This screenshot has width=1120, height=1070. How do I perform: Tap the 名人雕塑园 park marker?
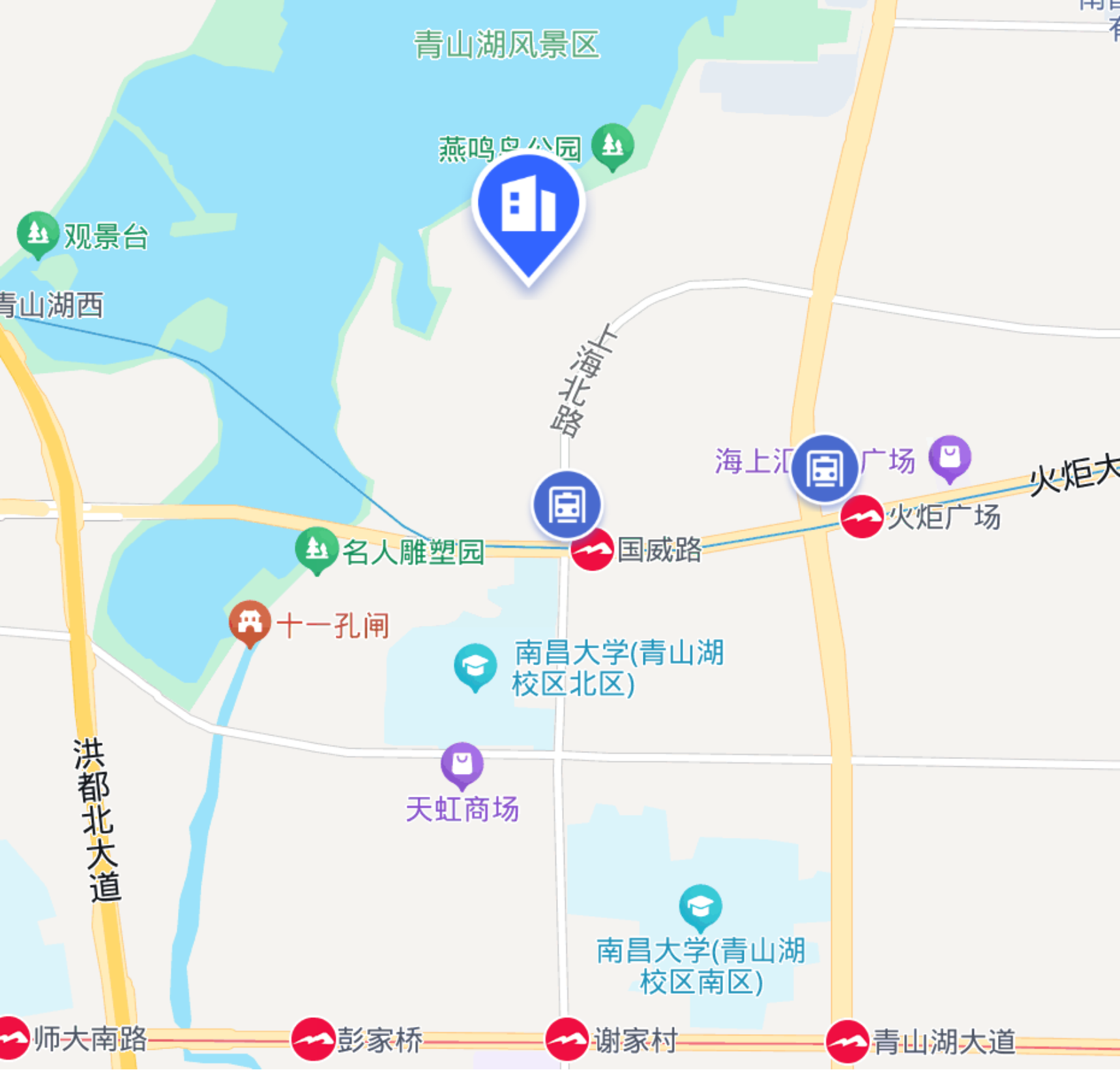(x=317, y=548)
